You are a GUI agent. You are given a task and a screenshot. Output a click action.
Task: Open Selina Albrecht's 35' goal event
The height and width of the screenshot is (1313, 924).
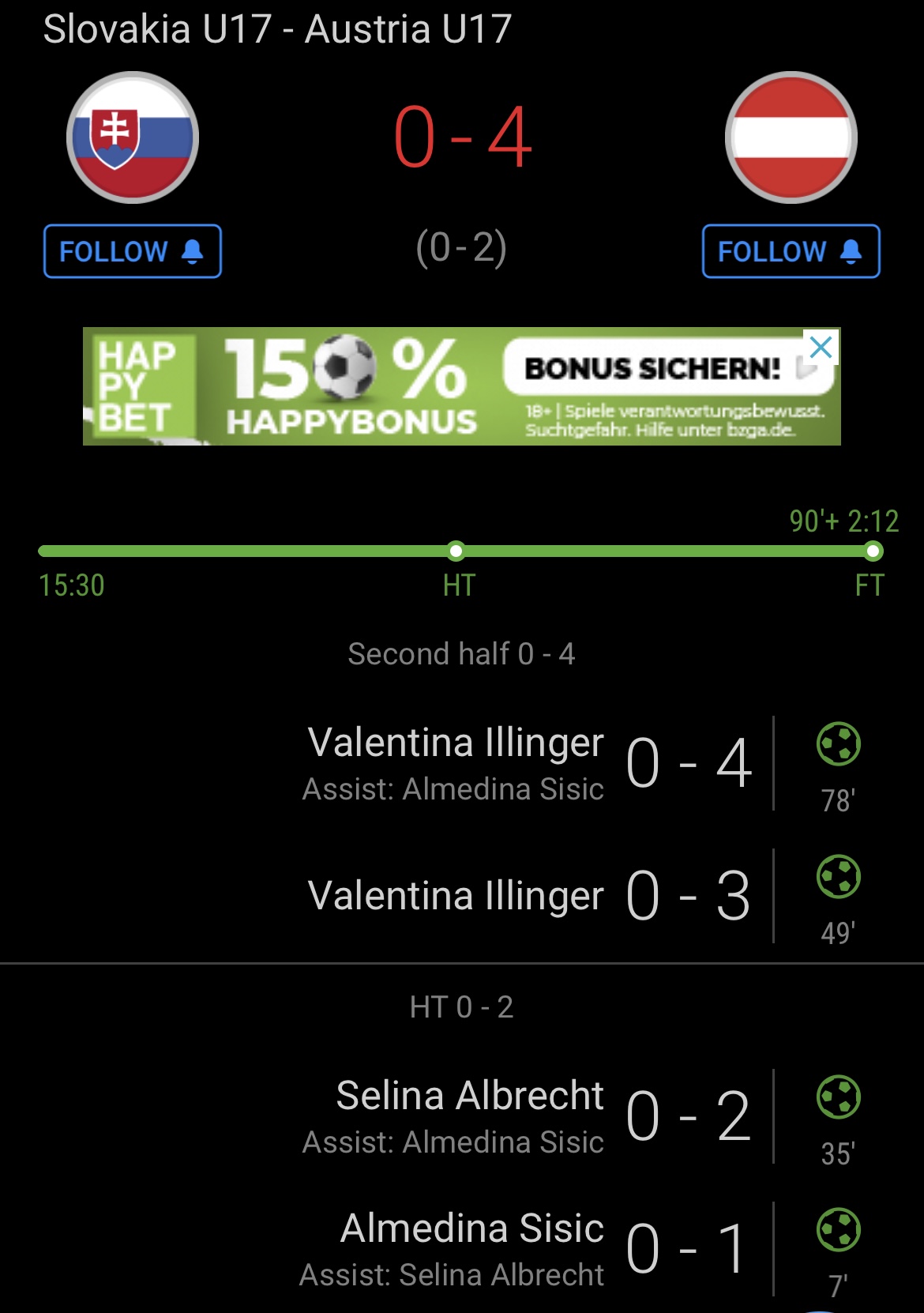coord(529,1115)
